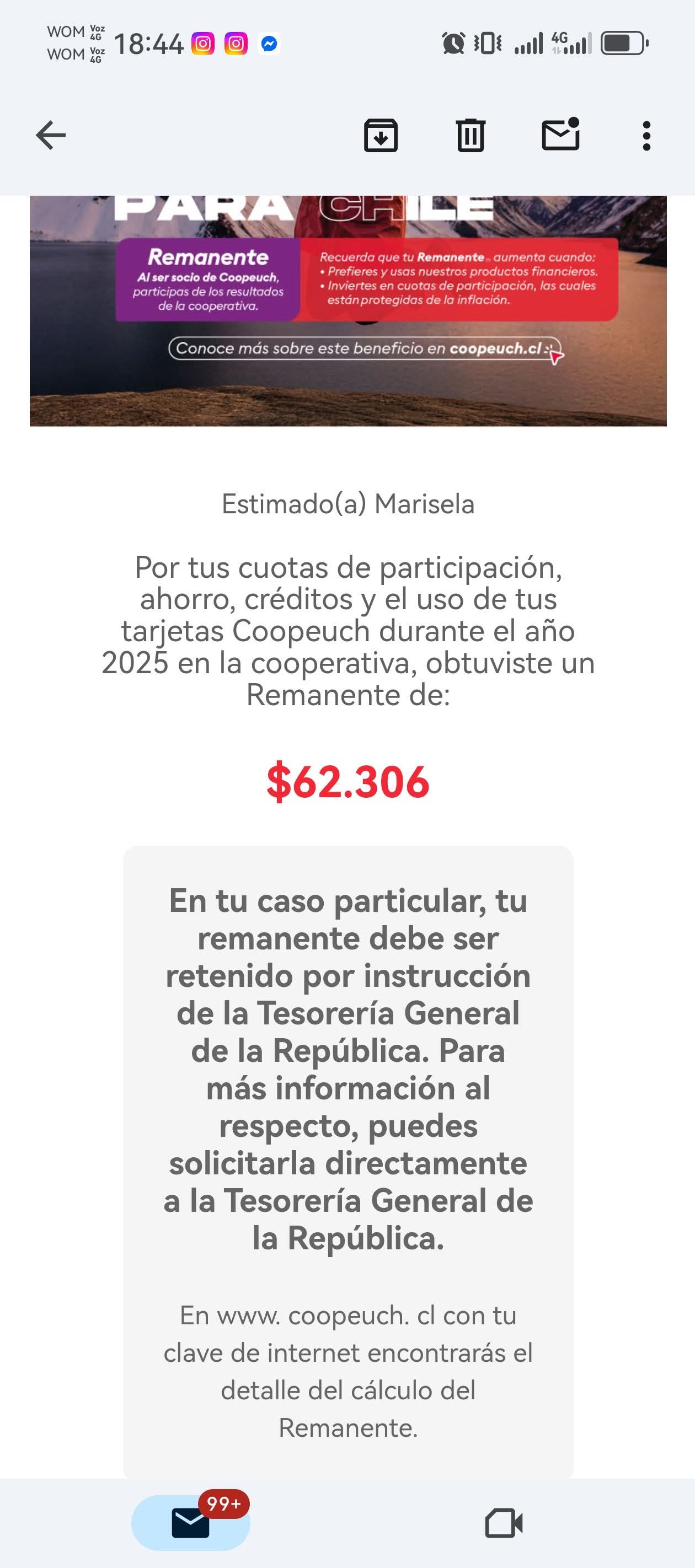Delete this email
This screenshot has width=695, height=1568.
point(471,135)
